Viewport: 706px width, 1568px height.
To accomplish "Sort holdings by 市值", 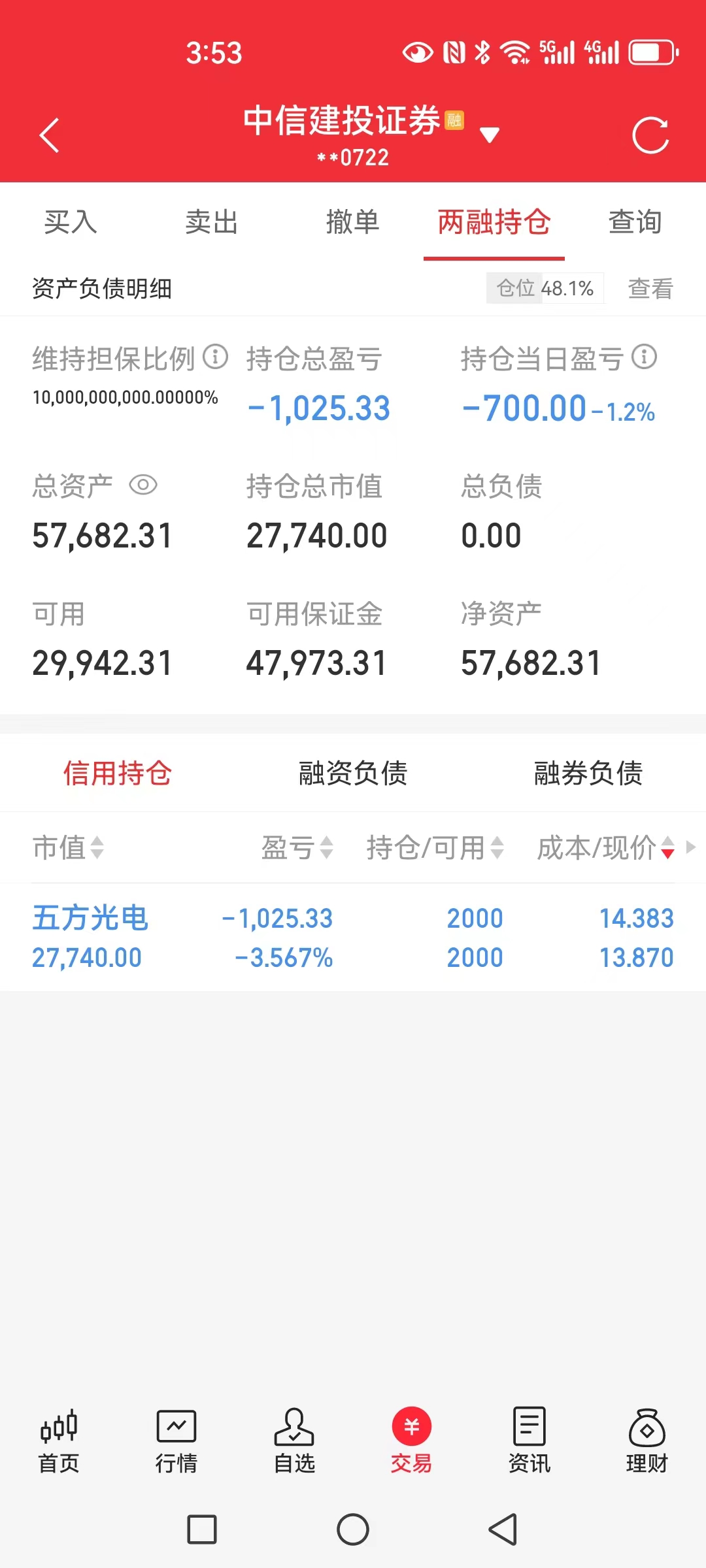I will pos(69,847).
